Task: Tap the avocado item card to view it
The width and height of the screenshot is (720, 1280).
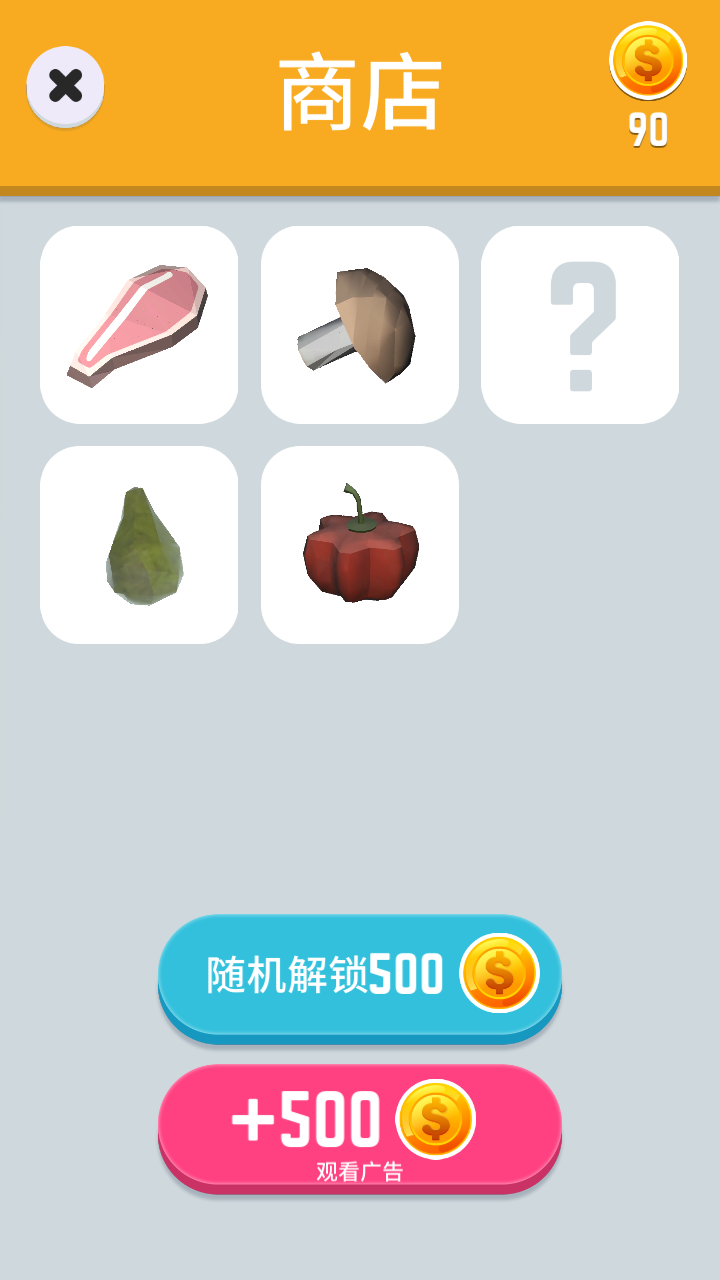Action: (140, 543)
